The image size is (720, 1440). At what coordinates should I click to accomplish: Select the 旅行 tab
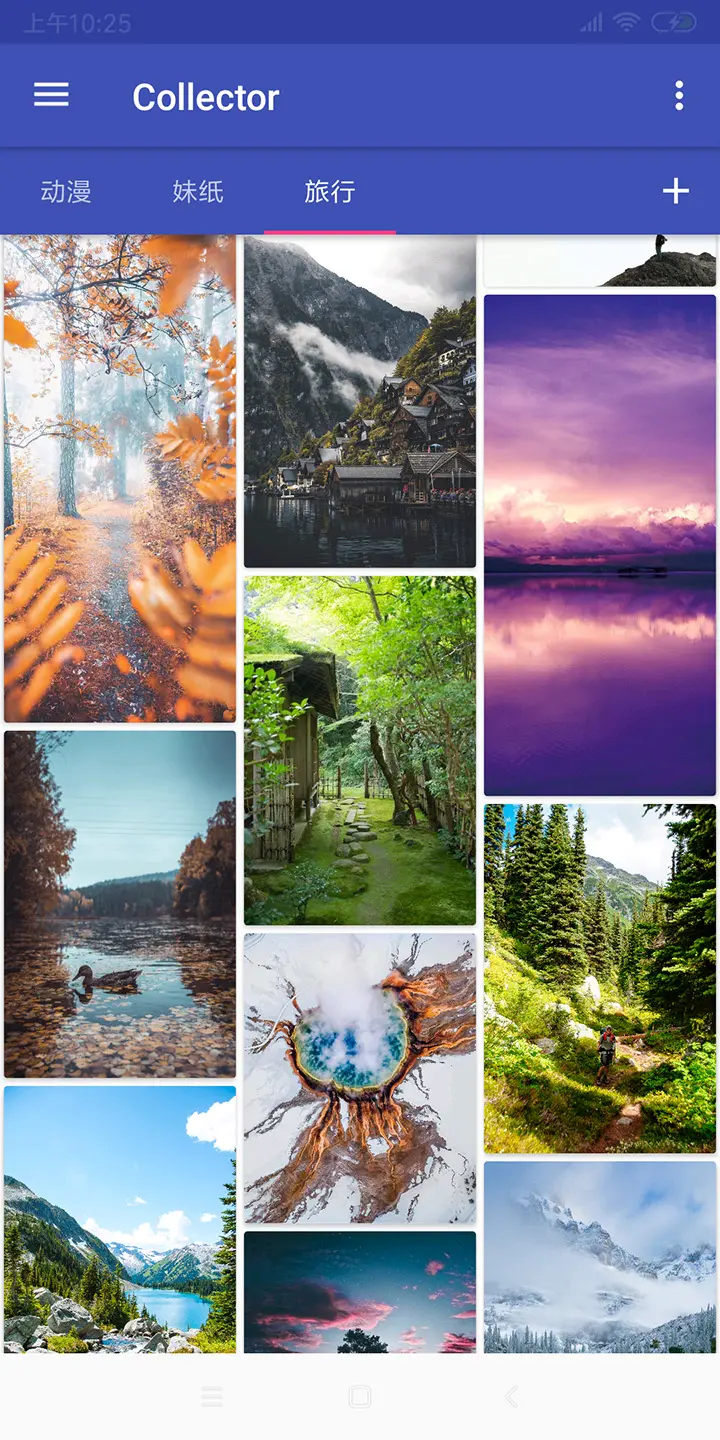click(330, 191)
